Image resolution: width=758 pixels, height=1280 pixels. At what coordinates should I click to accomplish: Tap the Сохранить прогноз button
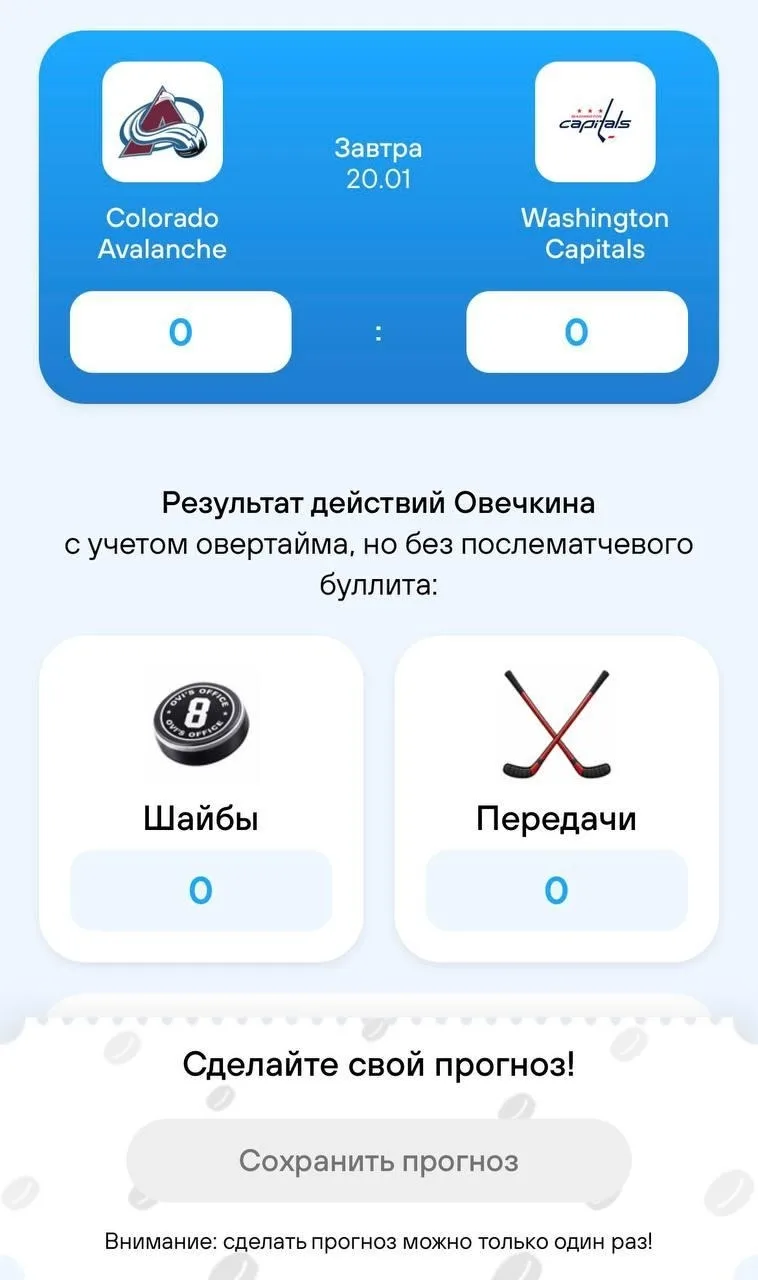[378, 1161]
